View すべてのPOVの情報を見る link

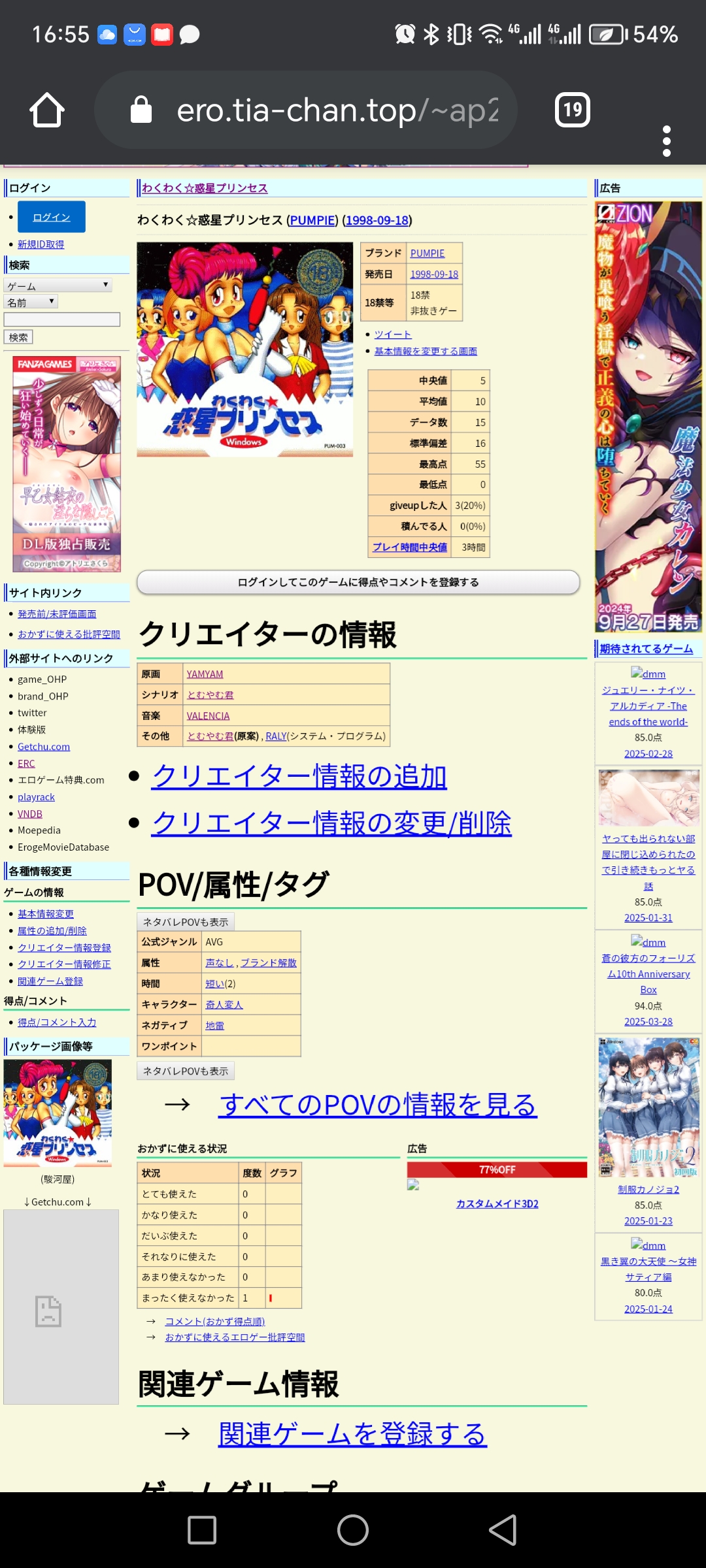378,1105
